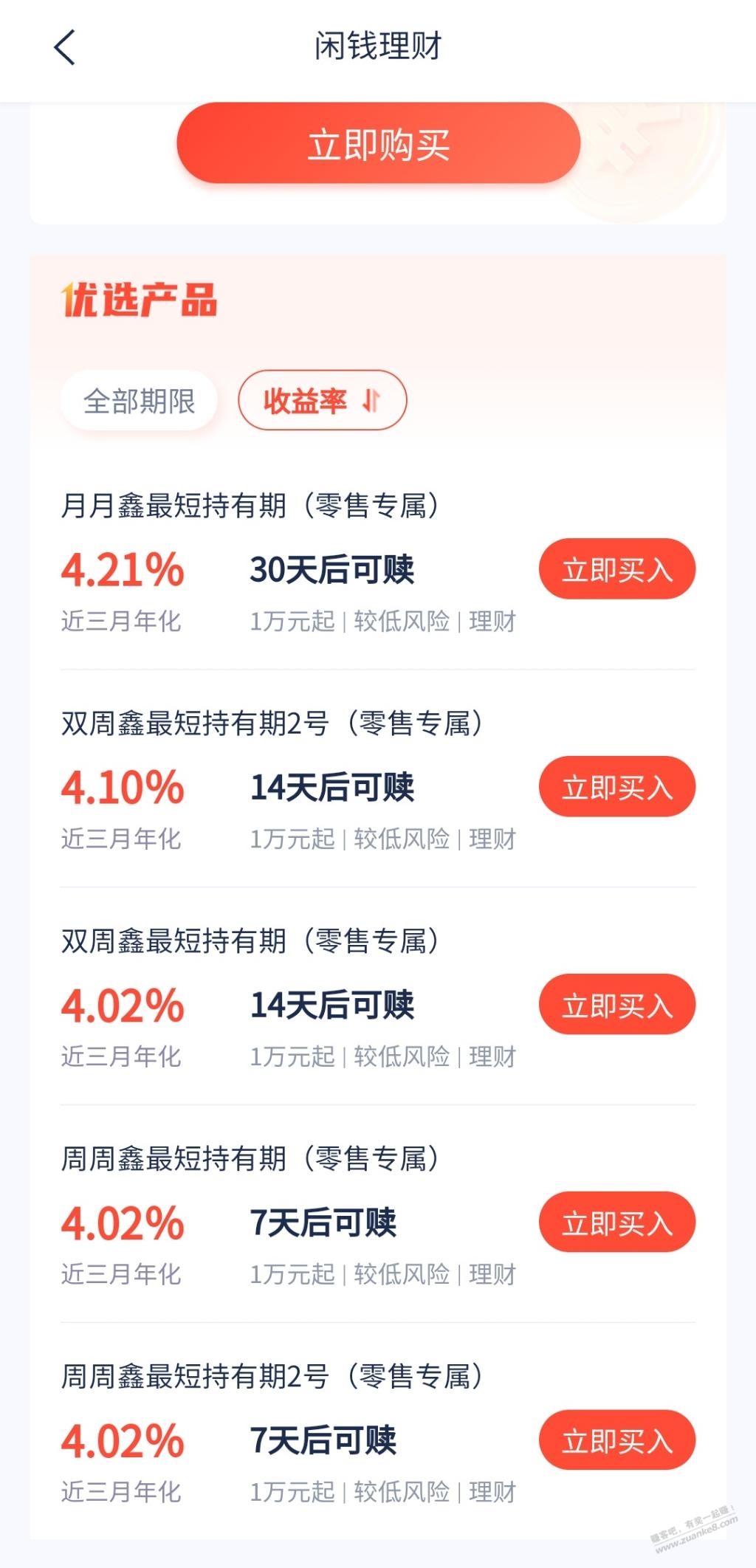Open the 全部期限 filter
Viewport: 756px width, 1568px height.
tap(139, 401)
